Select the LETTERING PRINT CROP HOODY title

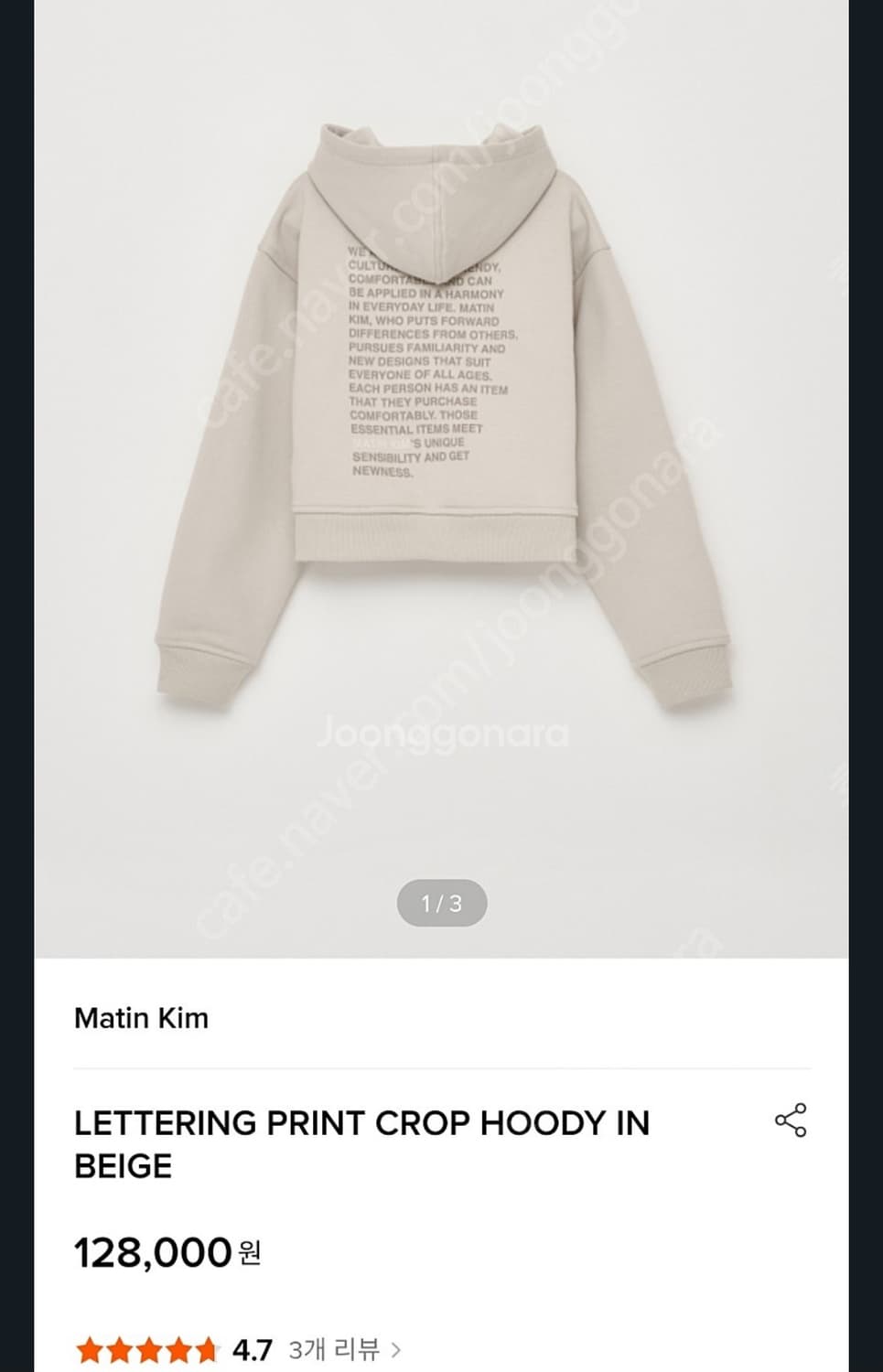(x=362, y=1143)
